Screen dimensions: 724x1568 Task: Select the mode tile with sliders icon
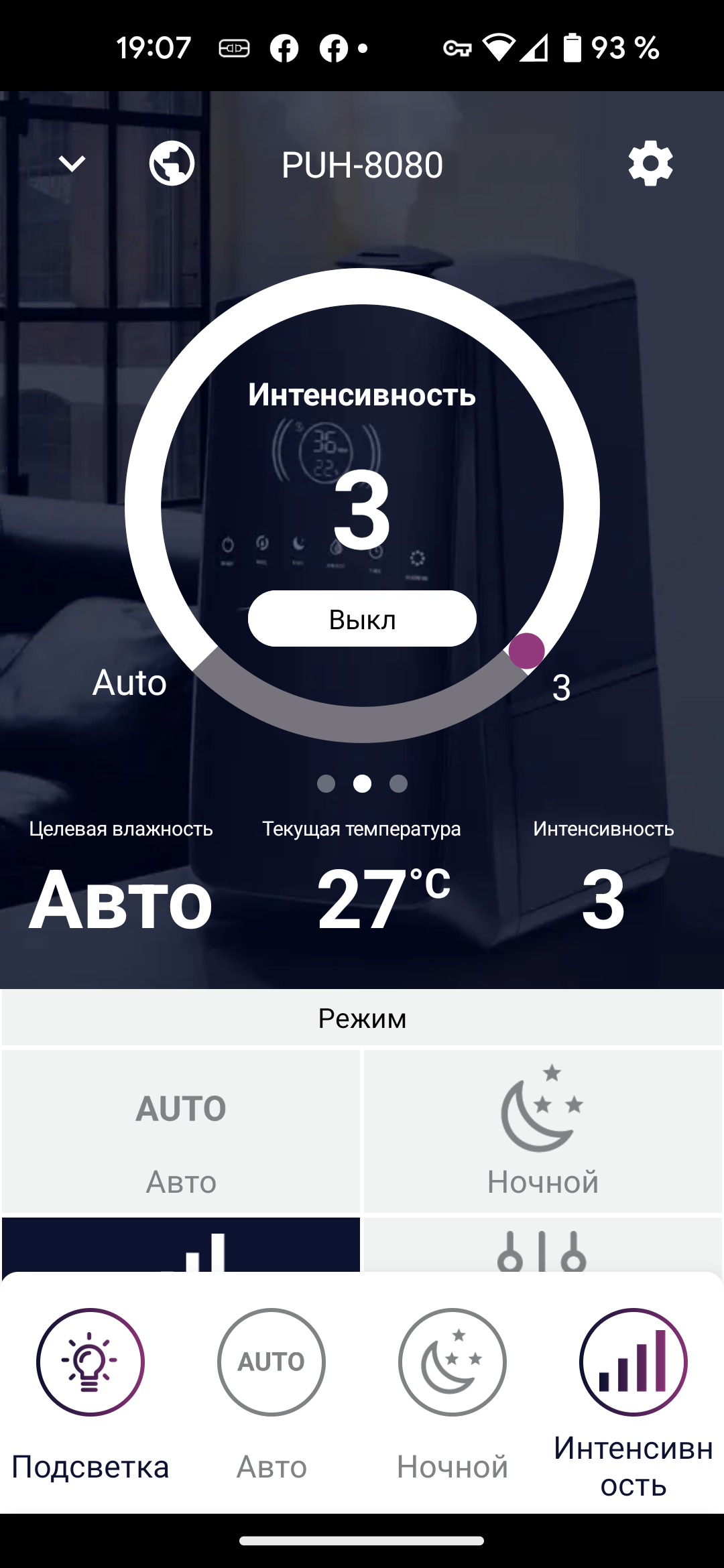[x=542, y=1246]
